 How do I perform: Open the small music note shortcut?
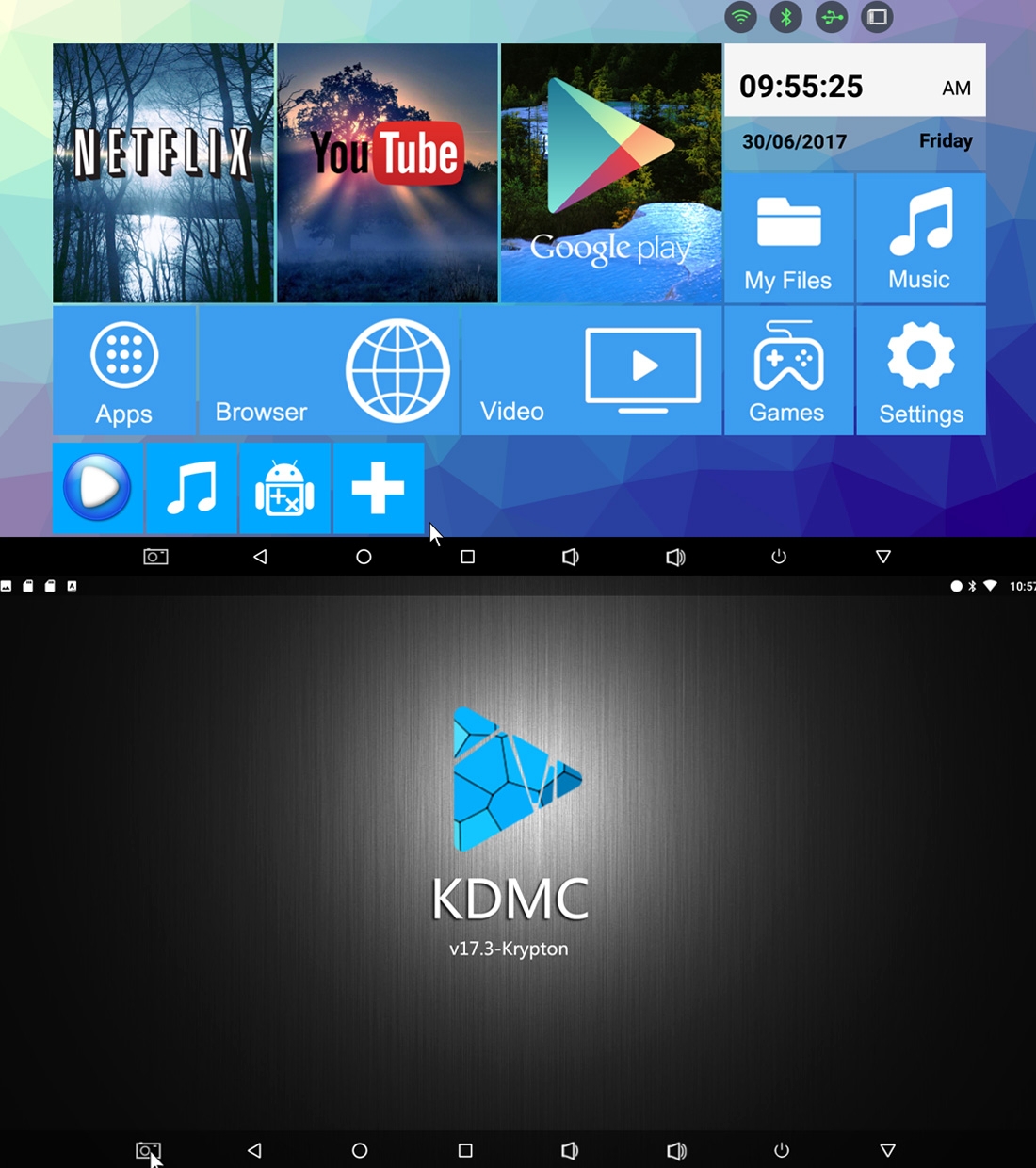pos(191,488)
